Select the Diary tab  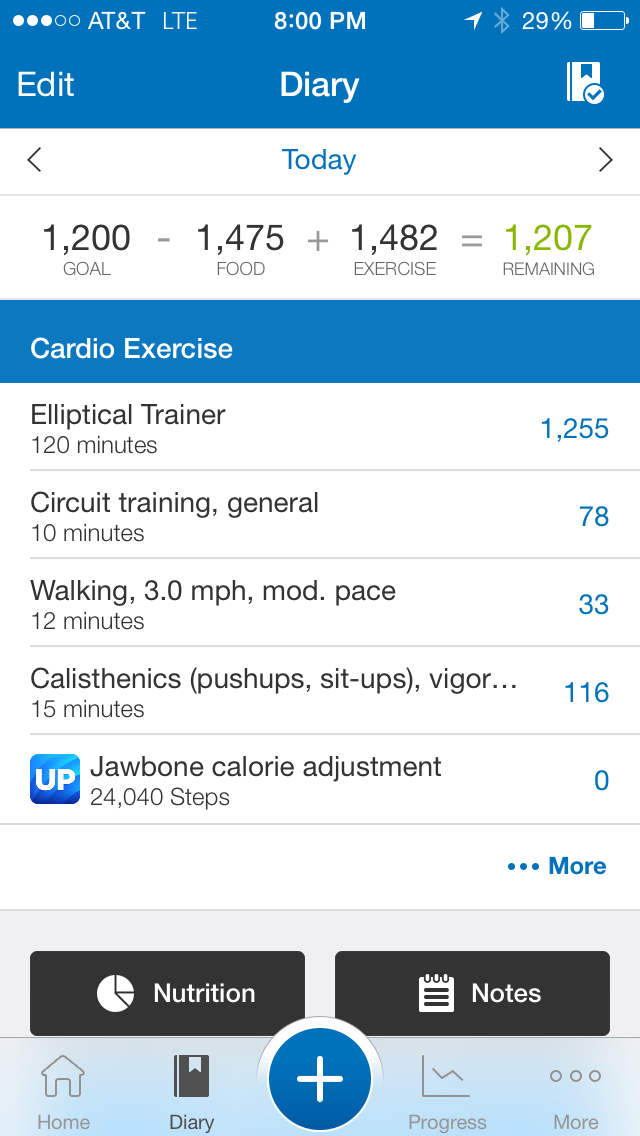click(191, 1092)
